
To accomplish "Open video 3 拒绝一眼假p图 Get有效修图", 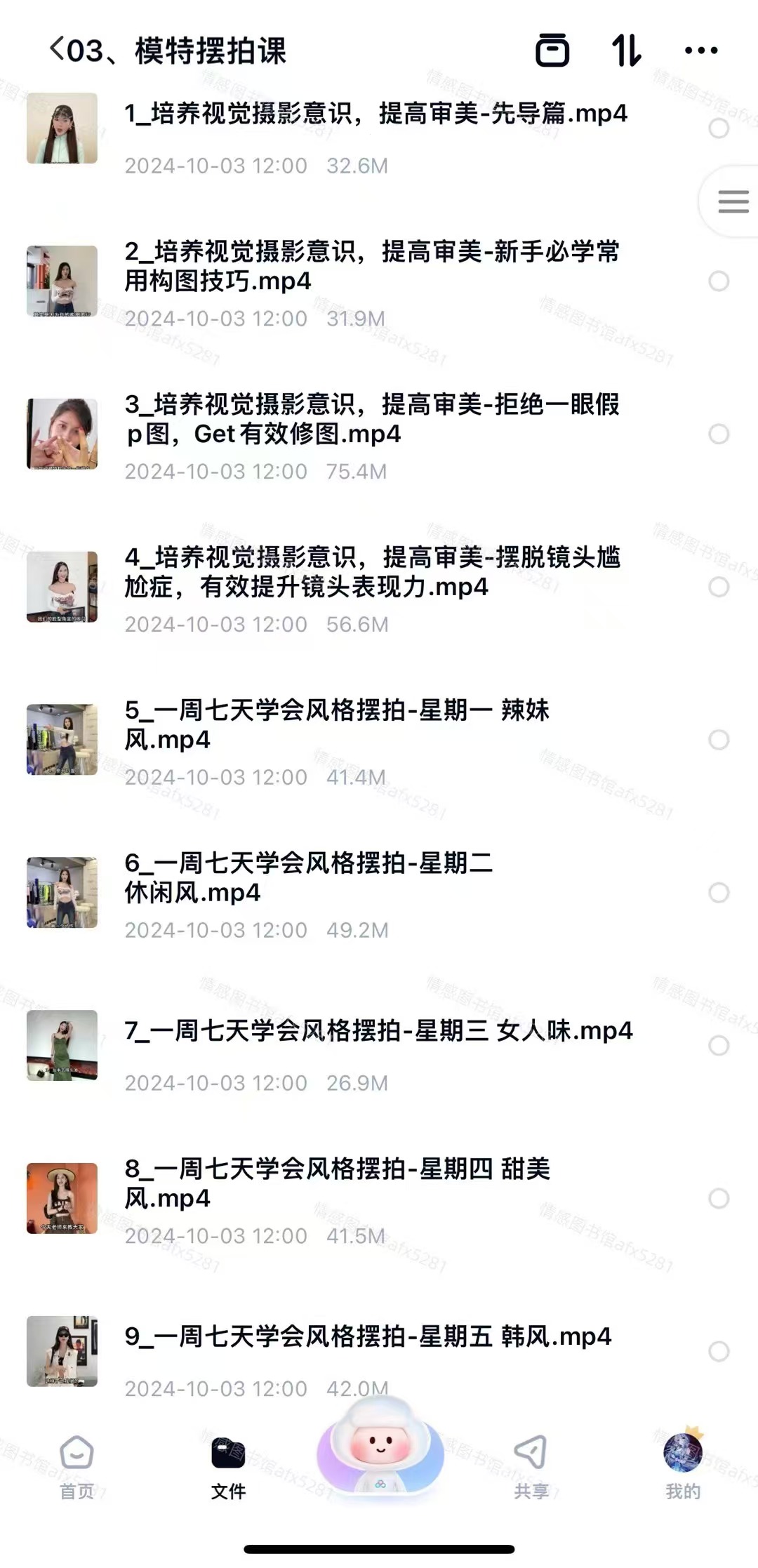I will (372, 419).
